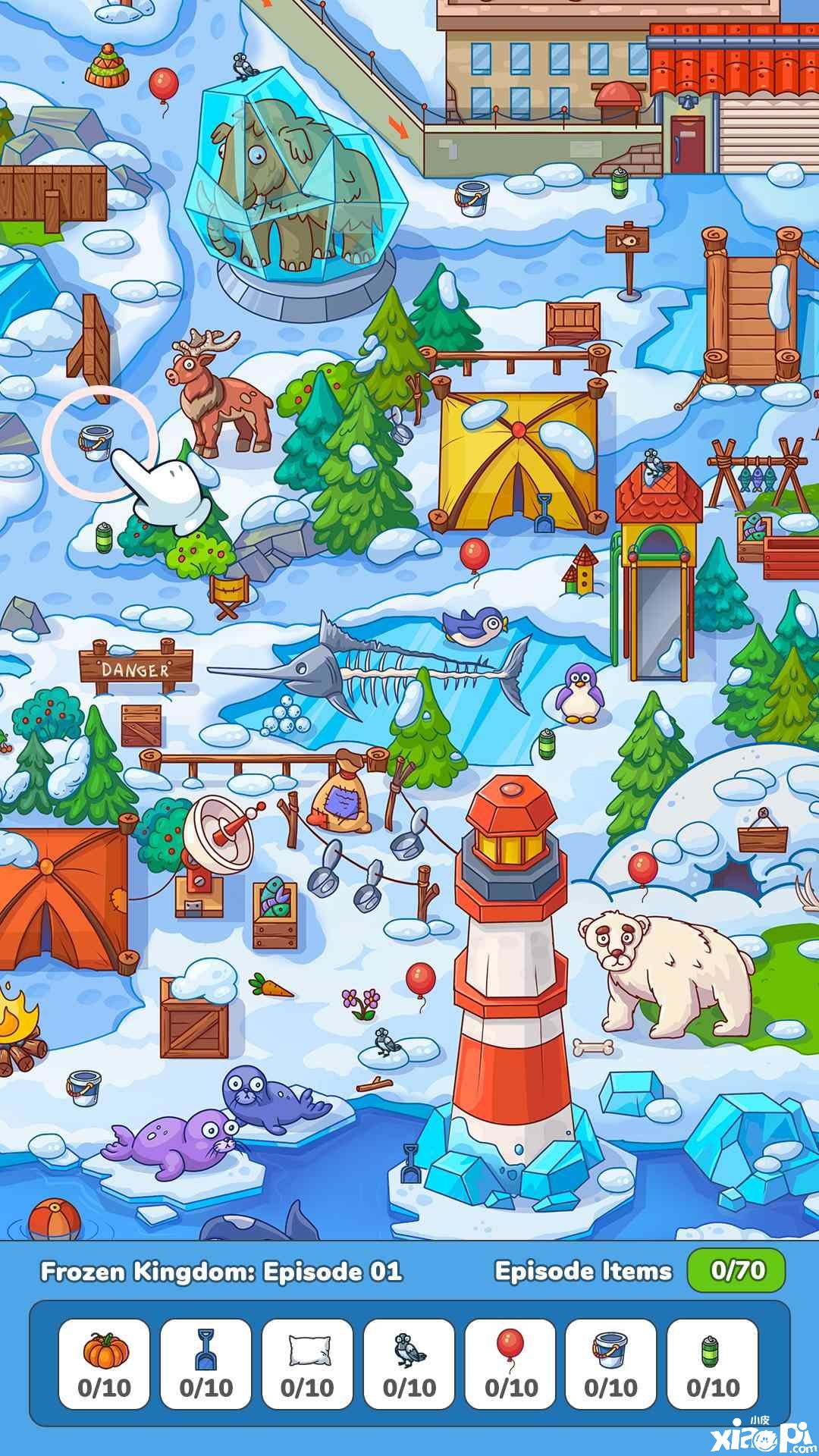Select the green can slot in the item tray

712,1363
